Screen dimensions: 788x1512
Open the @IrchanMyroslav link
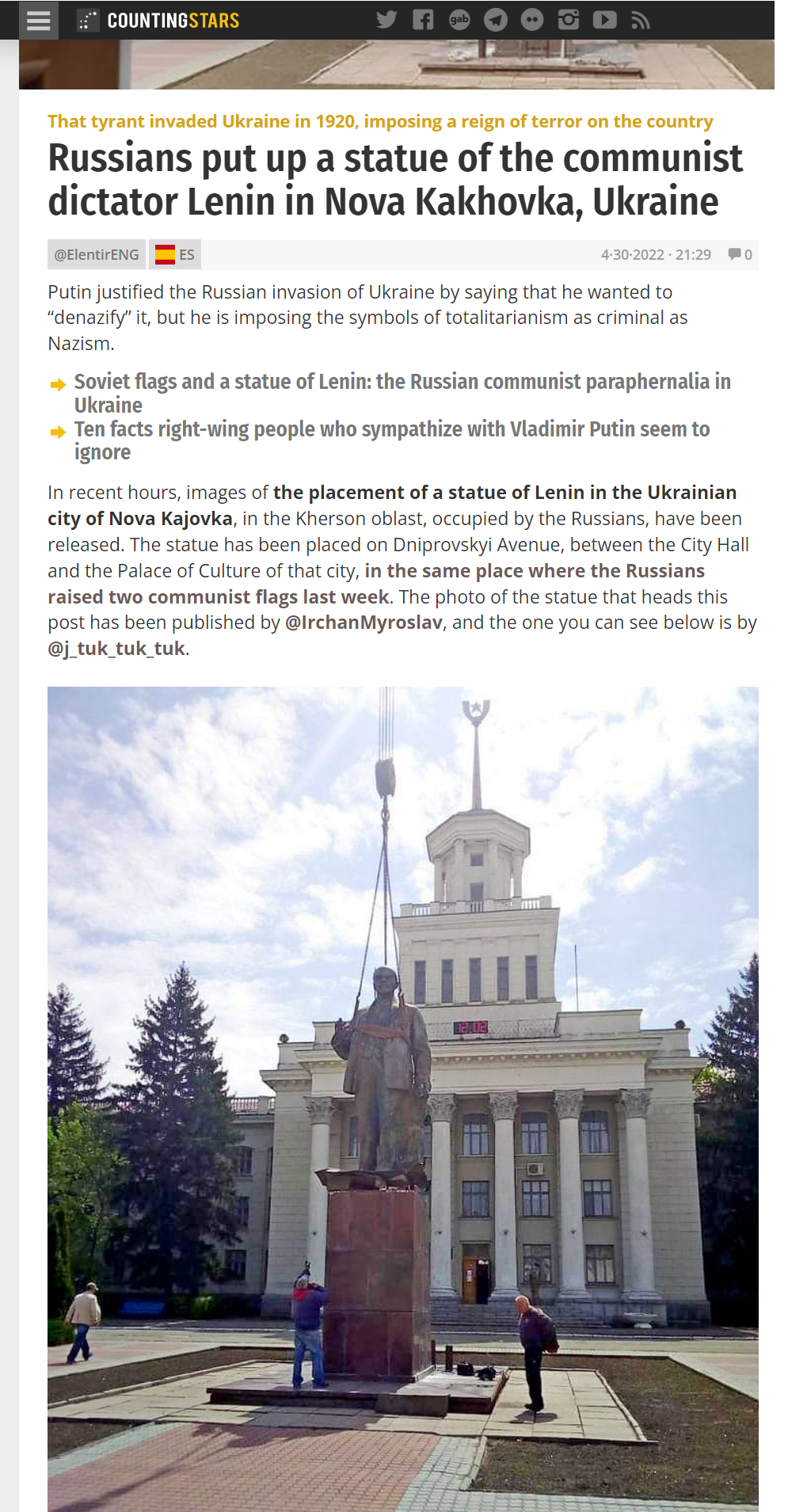point(364,623)
